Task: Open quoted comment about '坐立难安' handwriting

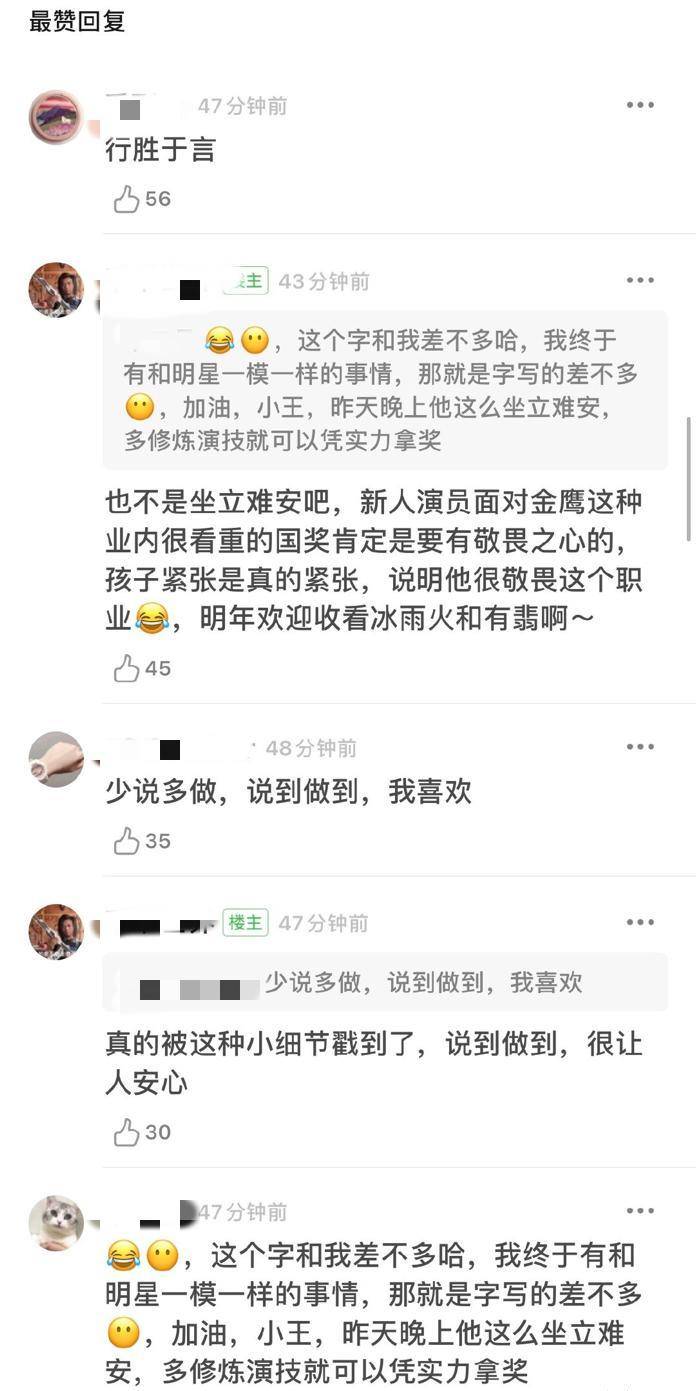Action: point(385,391)
